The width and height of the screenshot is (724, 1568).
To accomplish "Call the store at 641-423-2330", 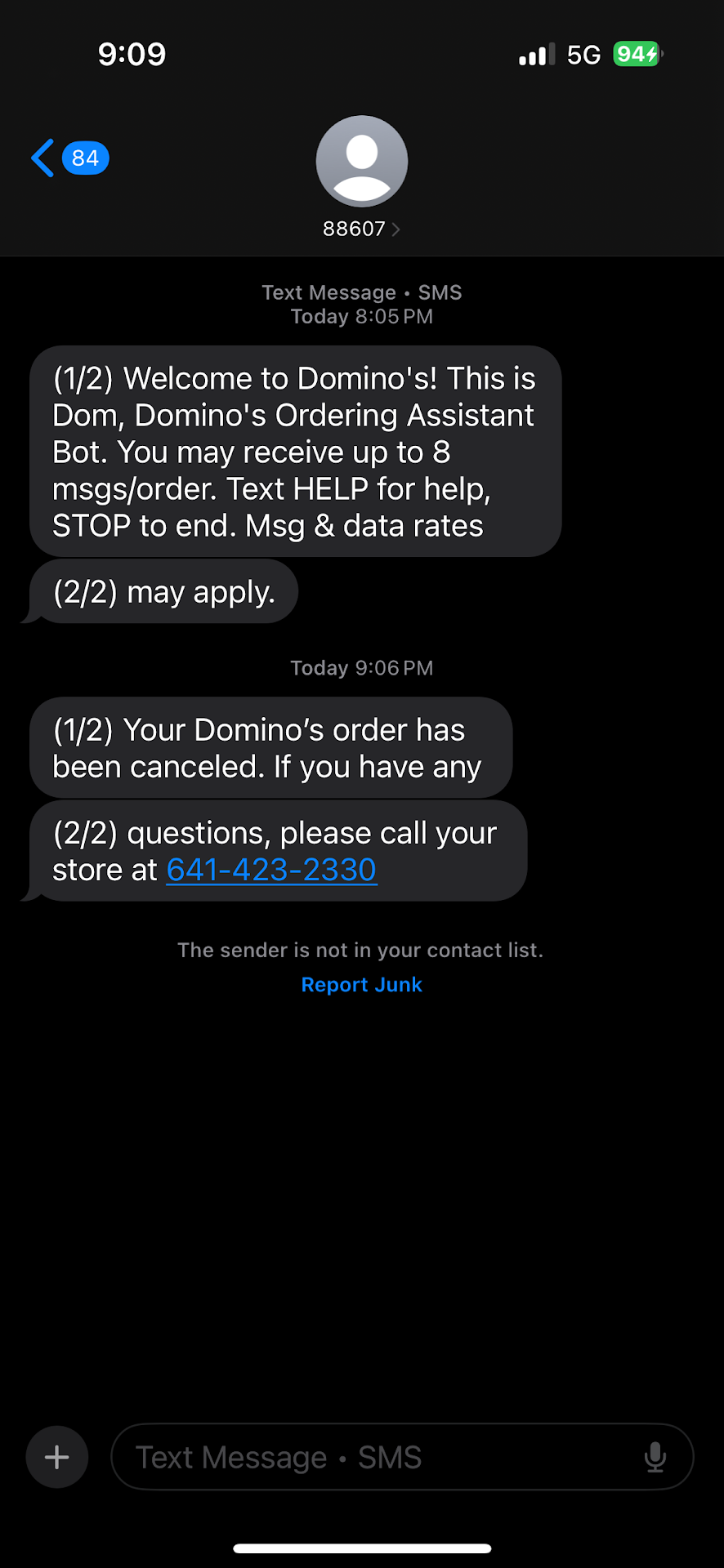I will (271, 870).
